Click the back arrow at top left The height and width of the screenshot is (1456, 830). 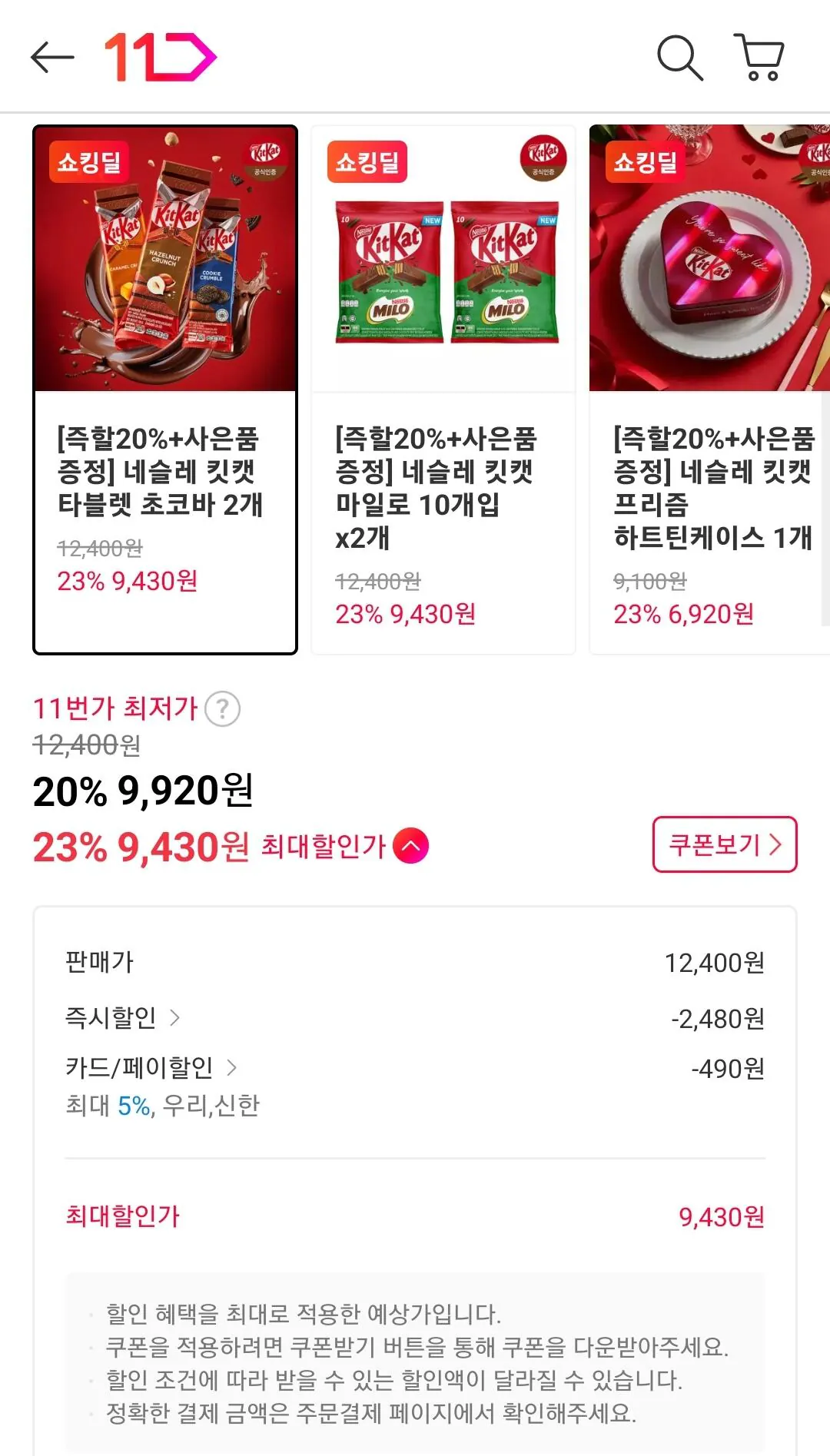click(x=51, y=56)
